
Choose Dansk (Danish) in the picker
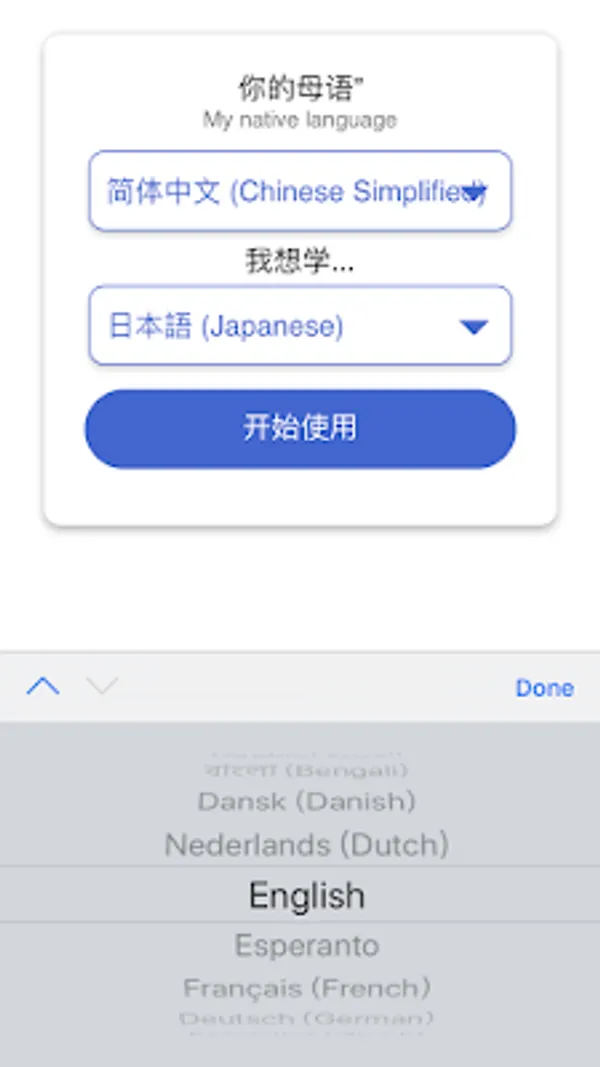pyautogui.click(x=306, y=801)
